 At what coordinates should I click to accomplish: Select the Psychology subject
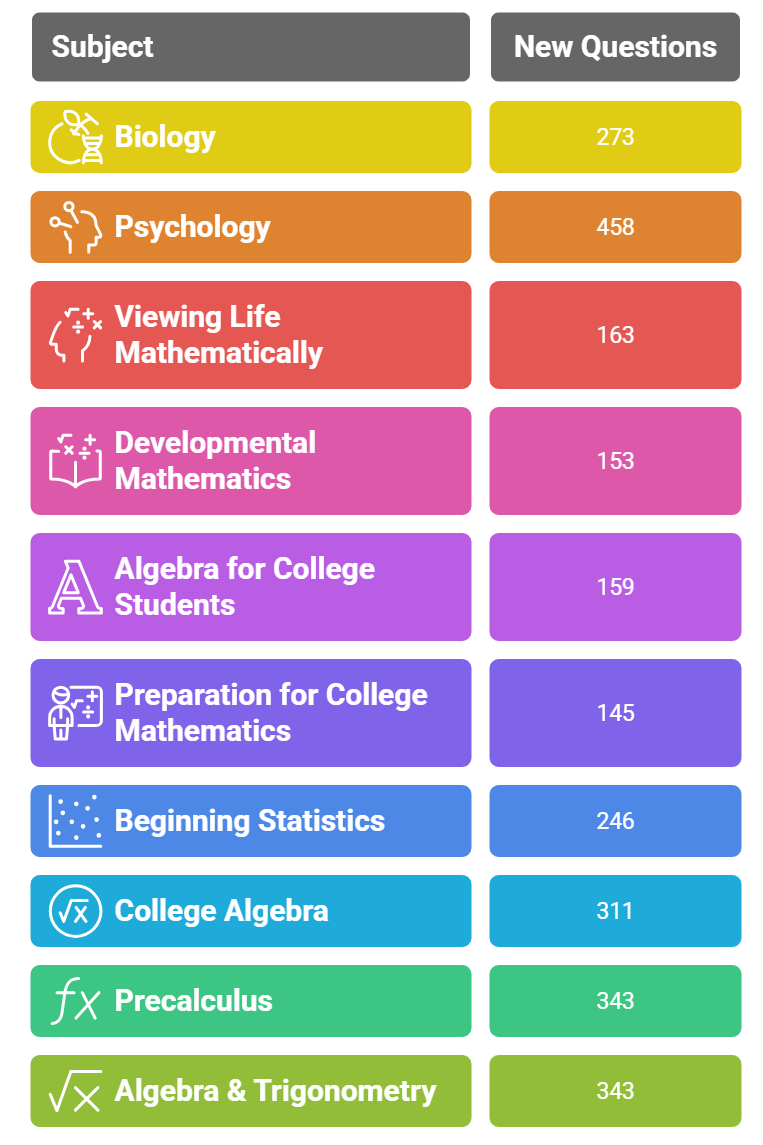[x=250, y=226]
